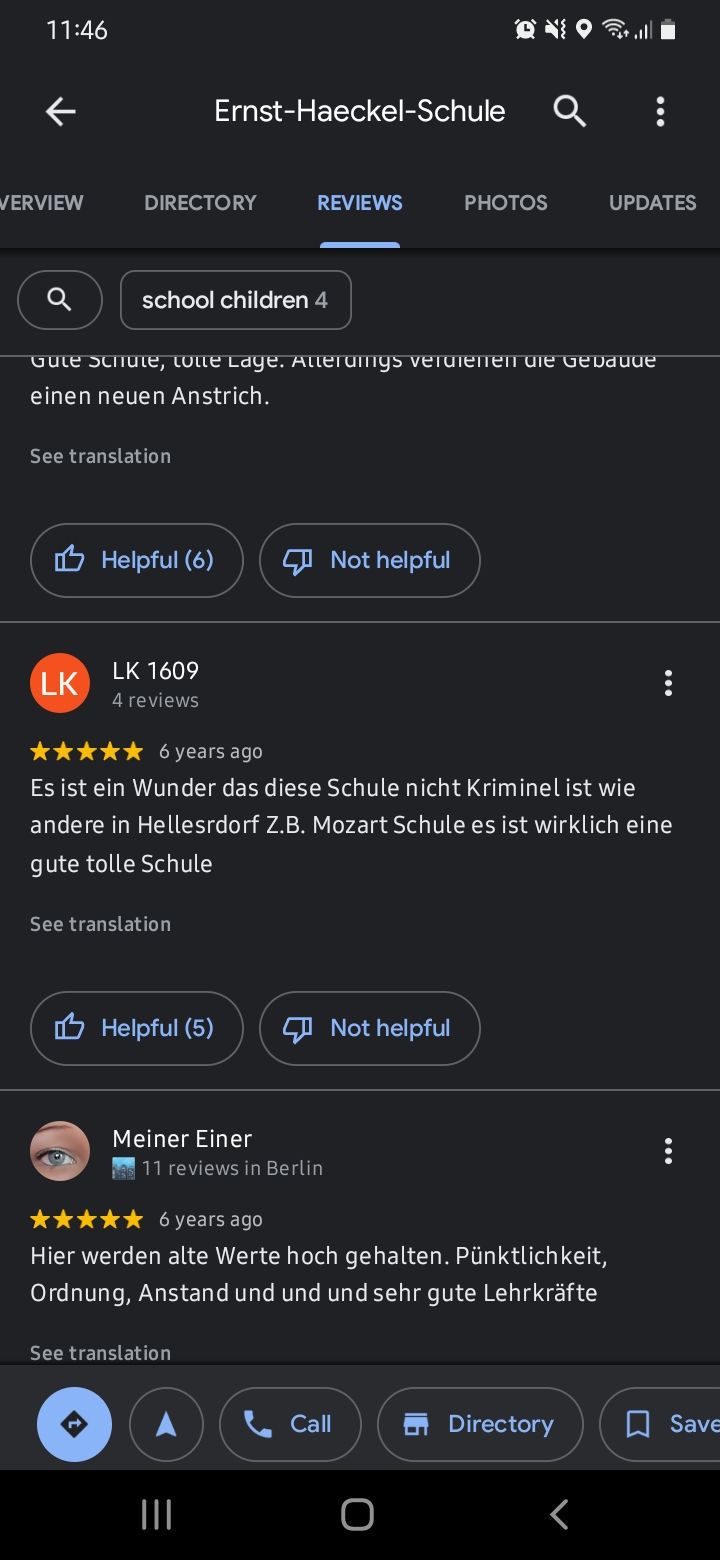Tap the system home button
Viewport: 720px width, 1560px height.
(x=358, y=1514)
